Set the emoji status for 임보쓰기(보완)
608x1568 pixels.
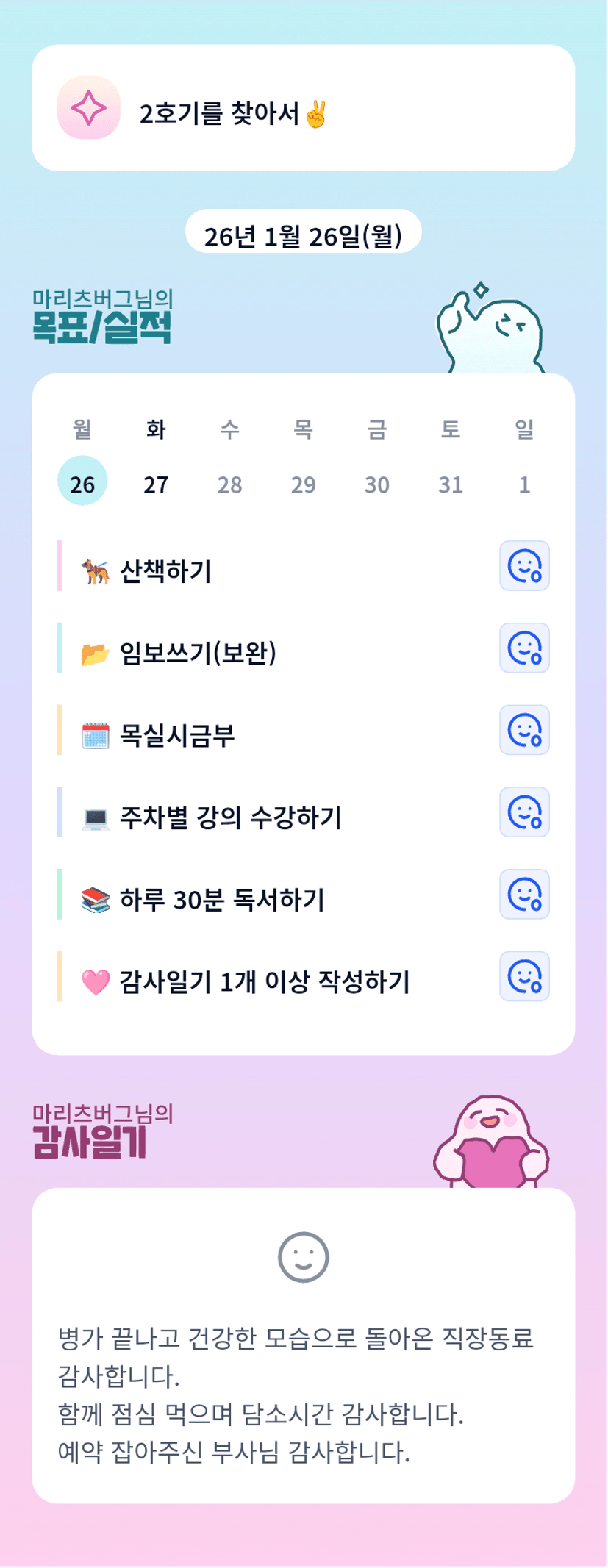(x=524, y=648)
